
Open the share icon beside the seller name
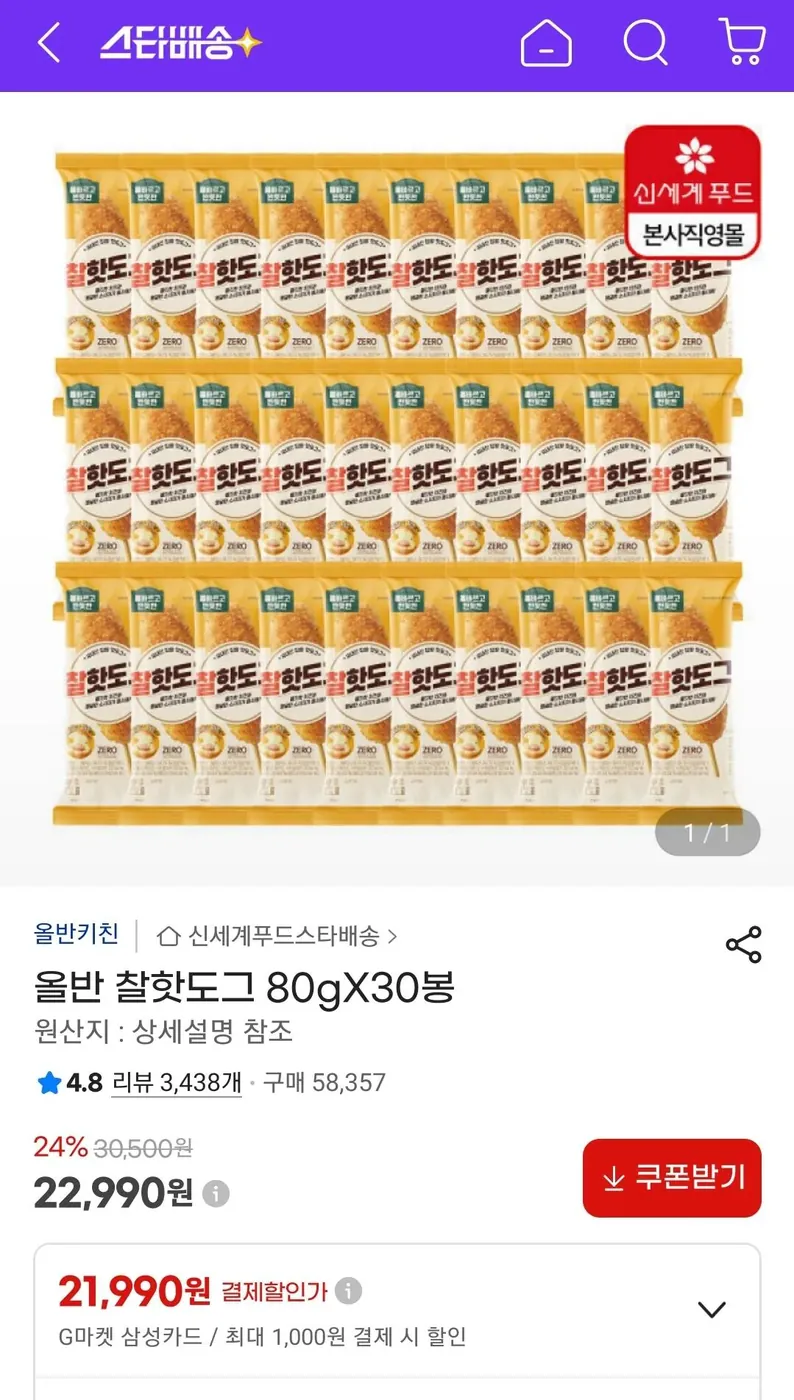pos(744,944)
